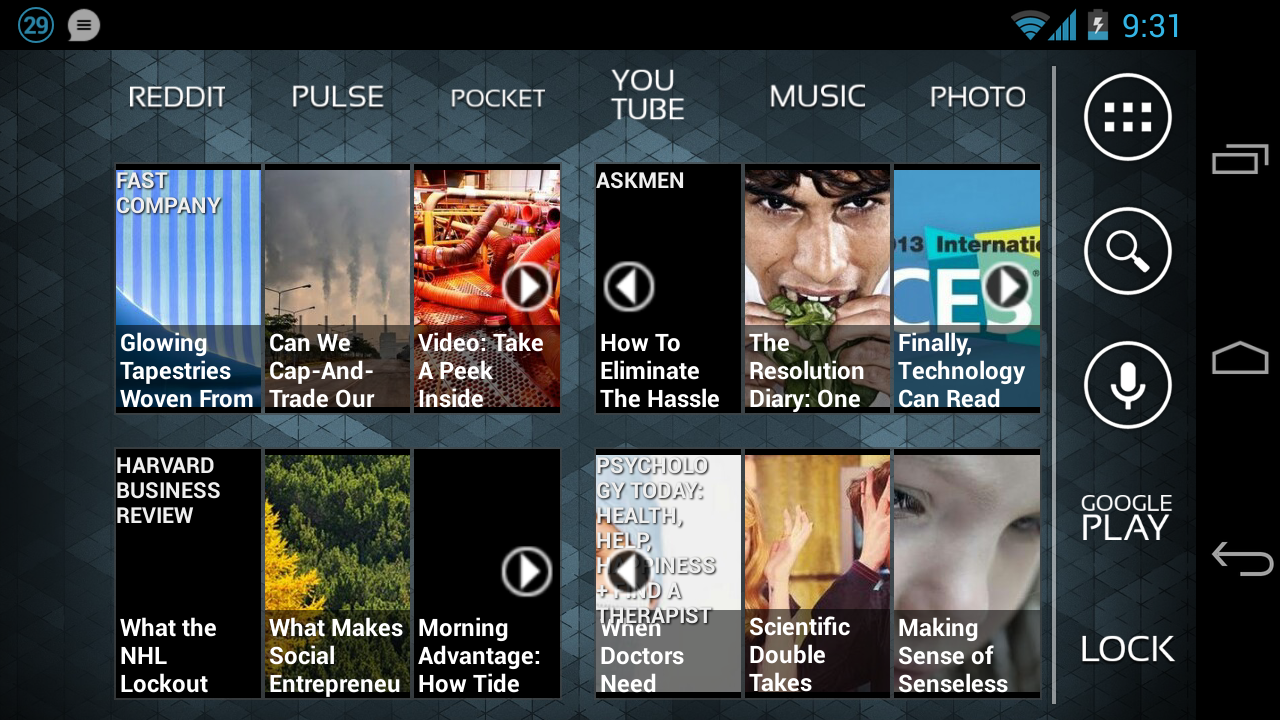Tap the magnifier search icon
The image size is (1280, 720).
pyautogui.click(x=1127, y=251)
